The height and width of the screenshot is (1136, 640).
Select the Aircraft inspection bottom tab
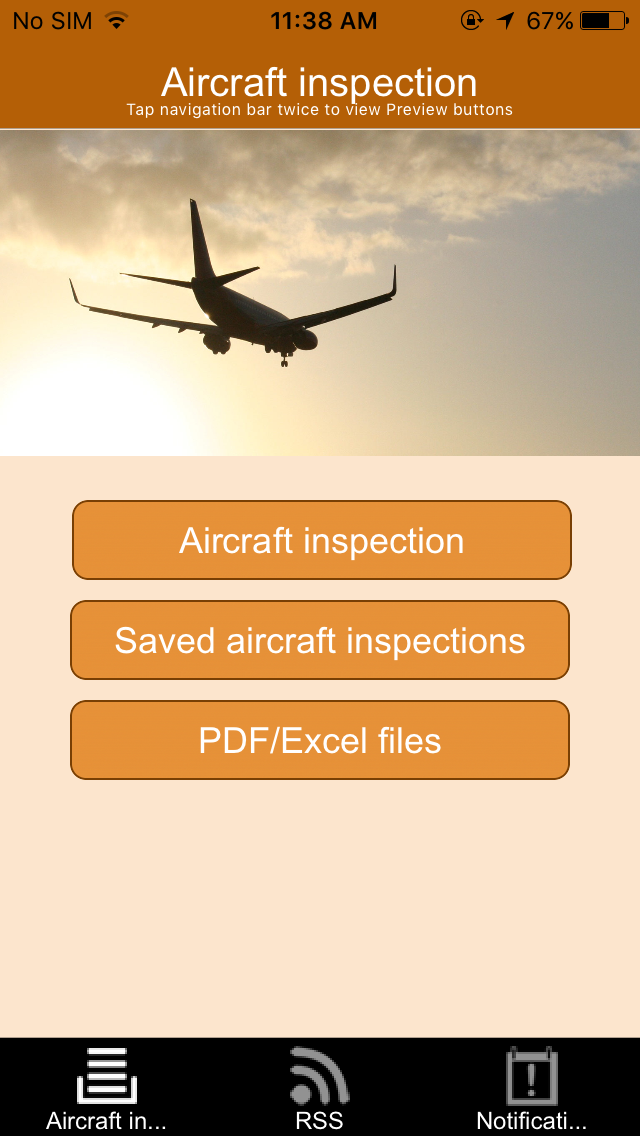pos(107,1089)
